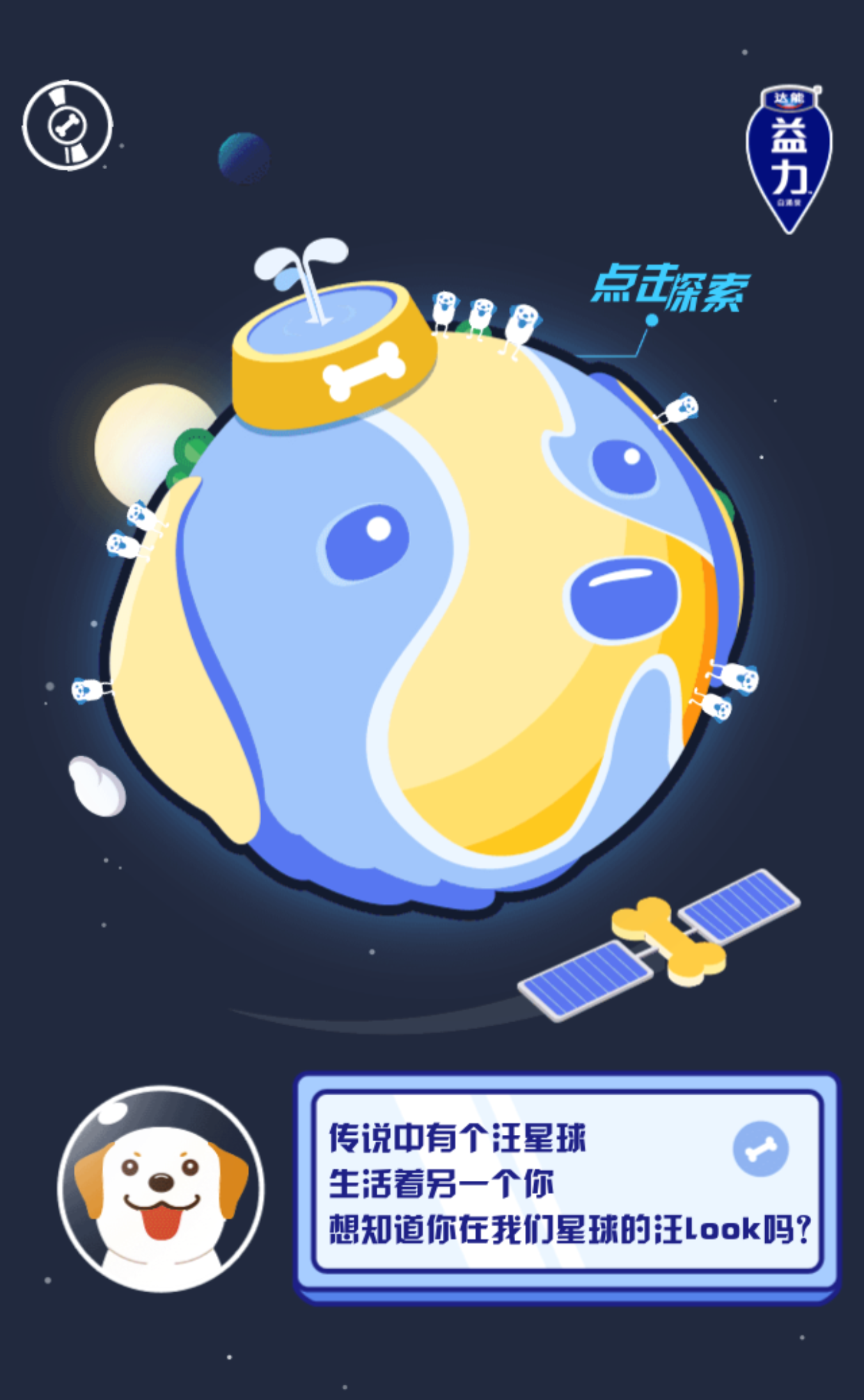
Task: Toggle the background music disc icon
Action: [68, 126]
